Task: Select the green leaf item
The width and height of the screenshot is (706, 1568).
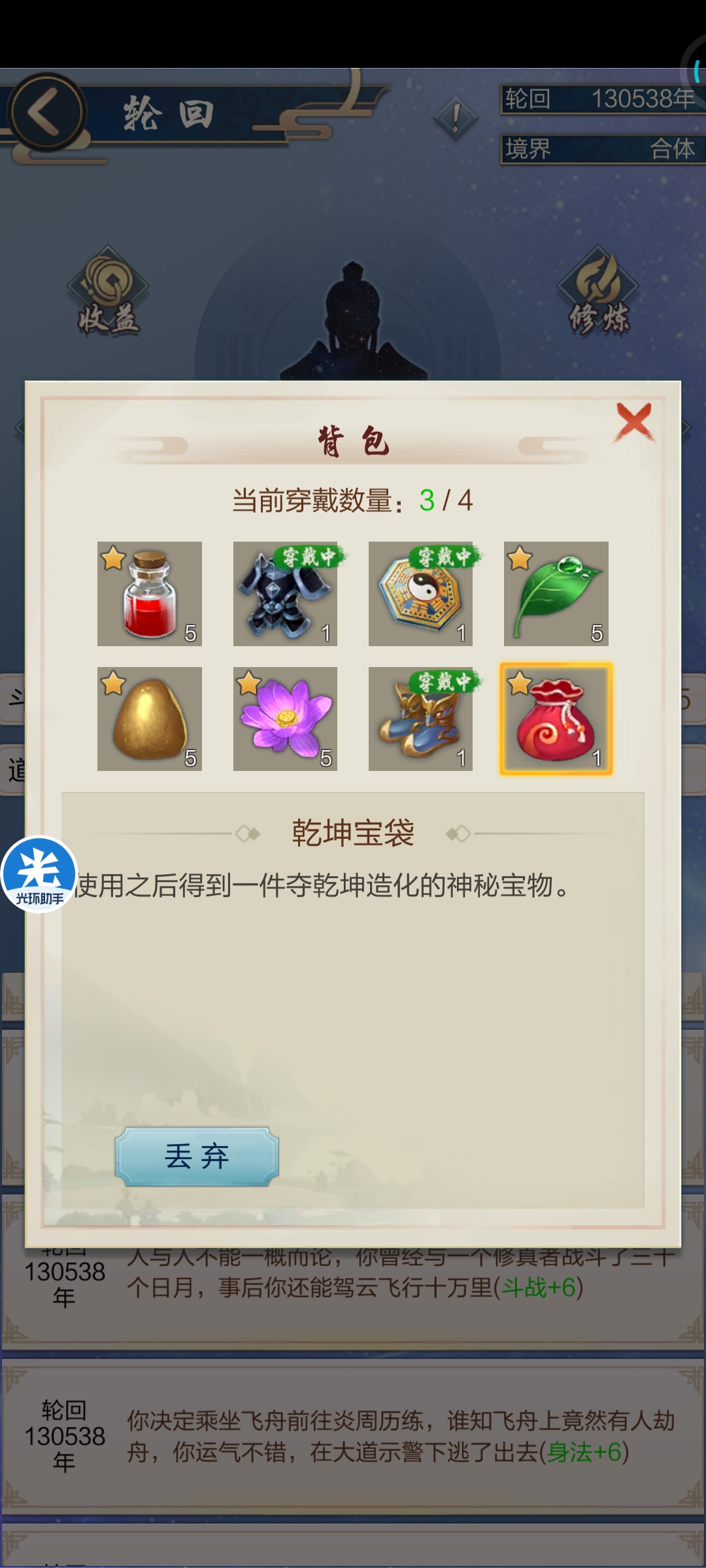Action: coord(556,593)
